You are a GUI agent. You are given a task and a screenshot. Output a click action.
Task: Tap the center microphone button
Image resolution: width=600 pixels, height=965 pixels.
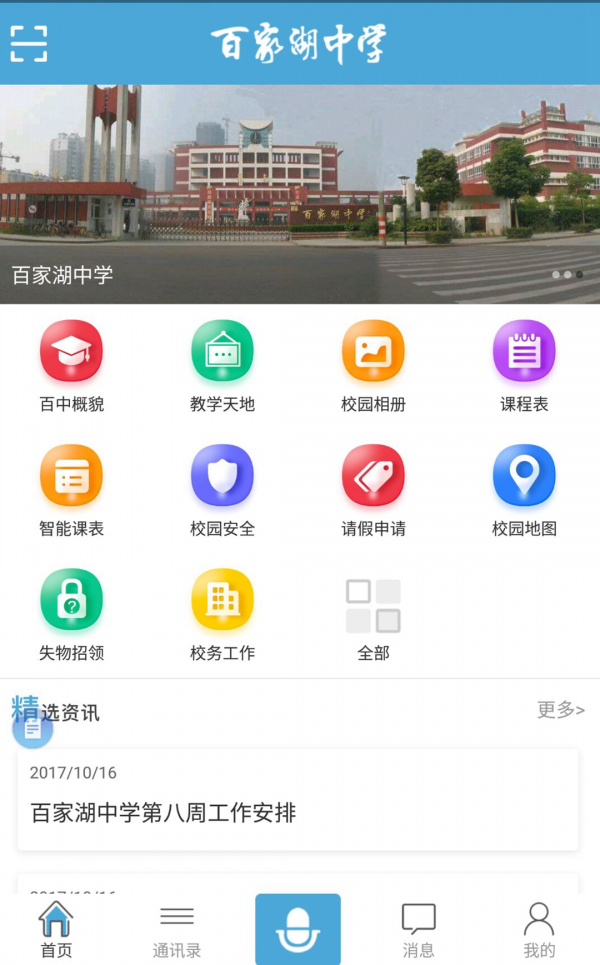pos(298,930)
